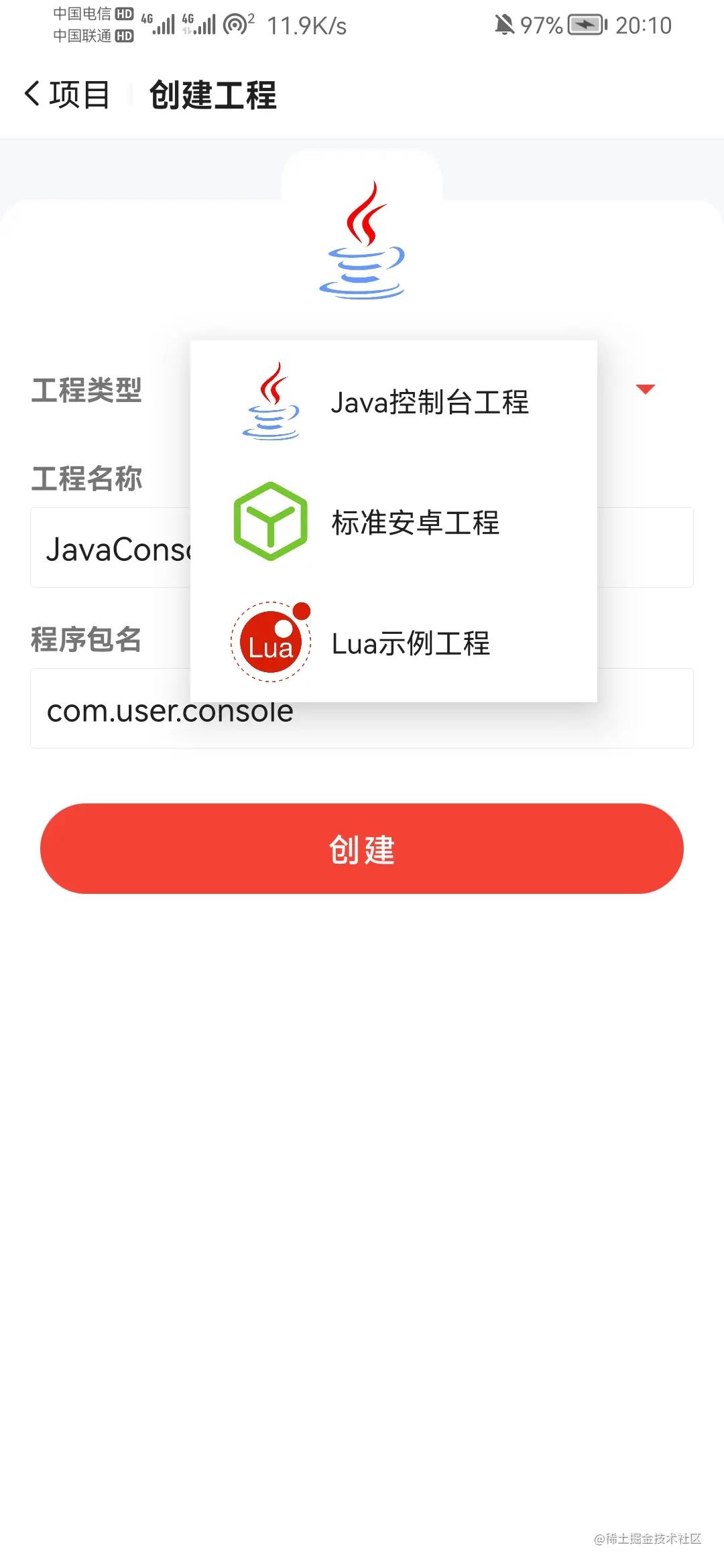Pick Lua示例工程 option

coord(394,643)
